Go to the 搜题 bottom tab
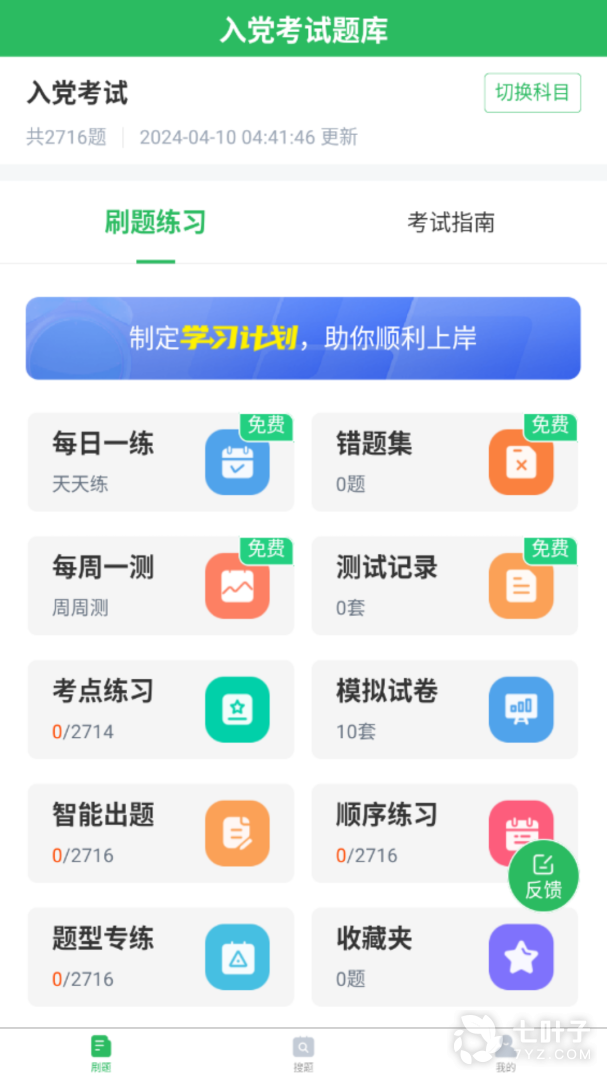 click(x=303, y=1054)
